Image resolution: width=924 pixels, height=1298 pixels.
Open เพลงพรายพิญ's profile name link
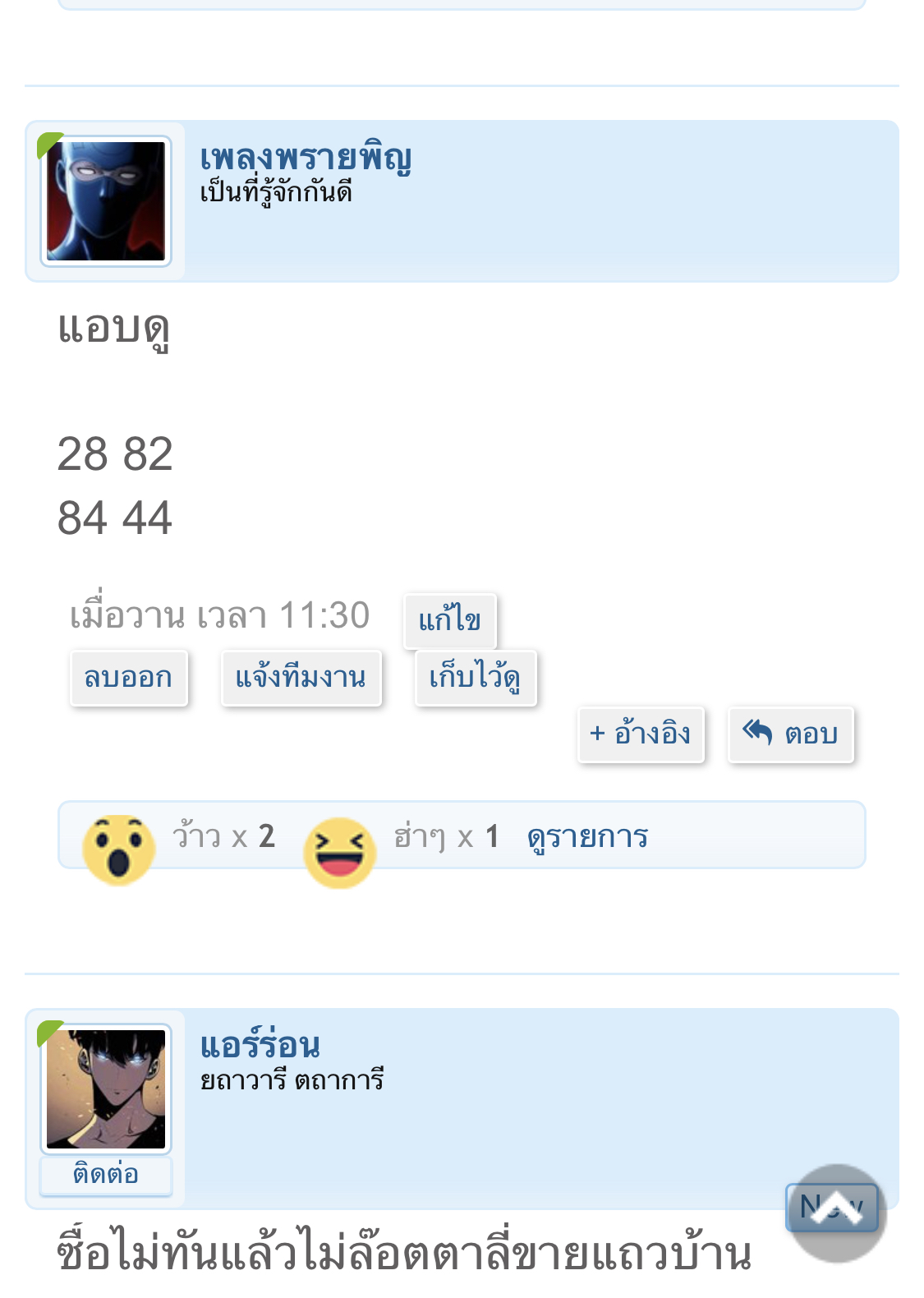point(306,157)
